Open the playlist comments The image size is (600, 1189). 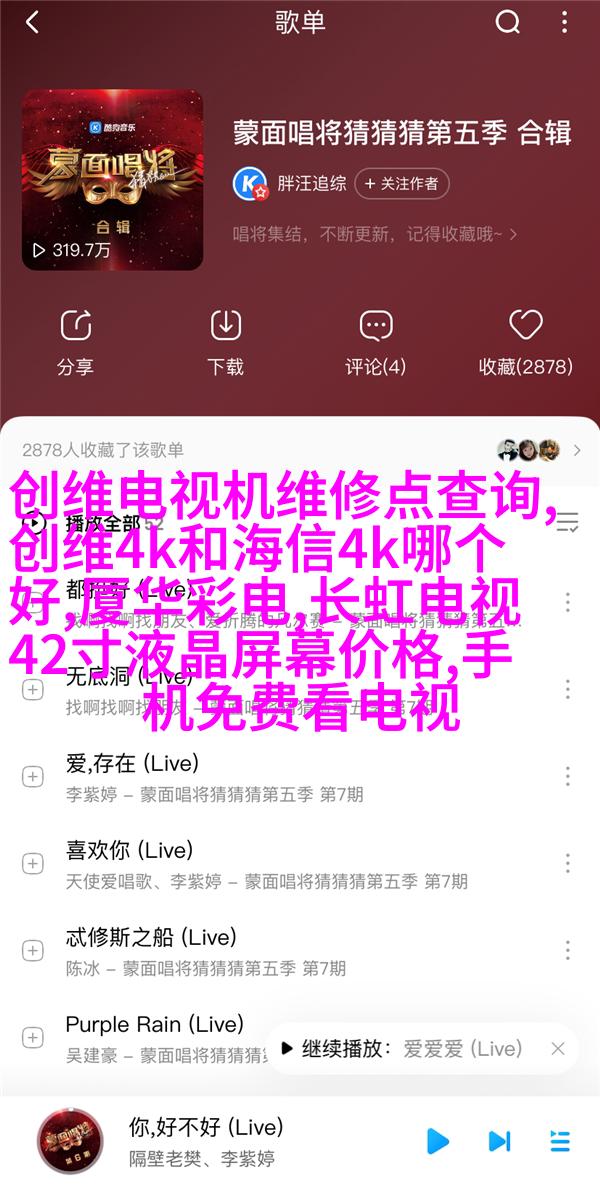[376, 342]
